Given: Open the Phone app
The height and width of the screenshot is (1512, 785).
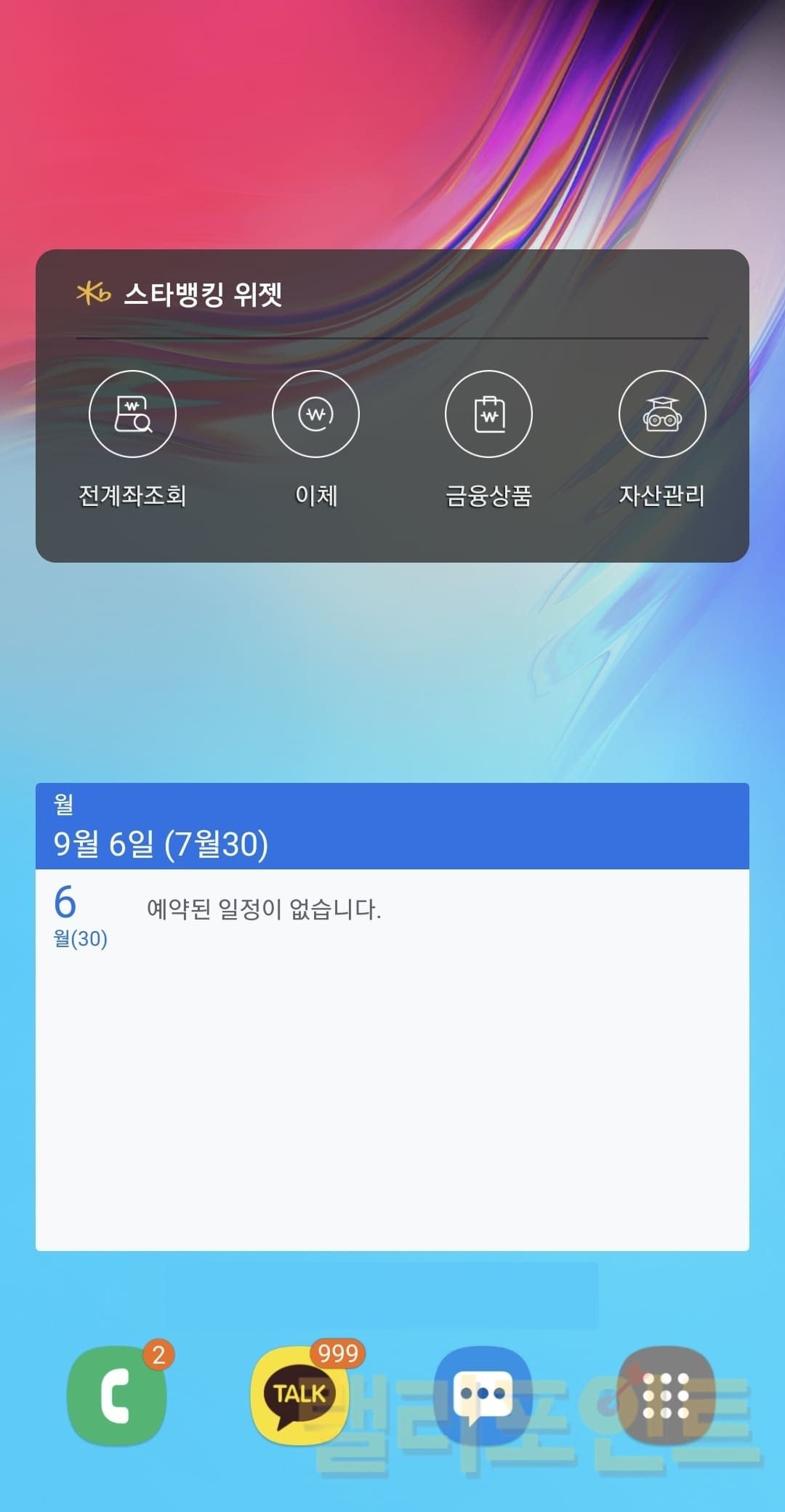Looking at the screenshot, I should coord(116,1396).
